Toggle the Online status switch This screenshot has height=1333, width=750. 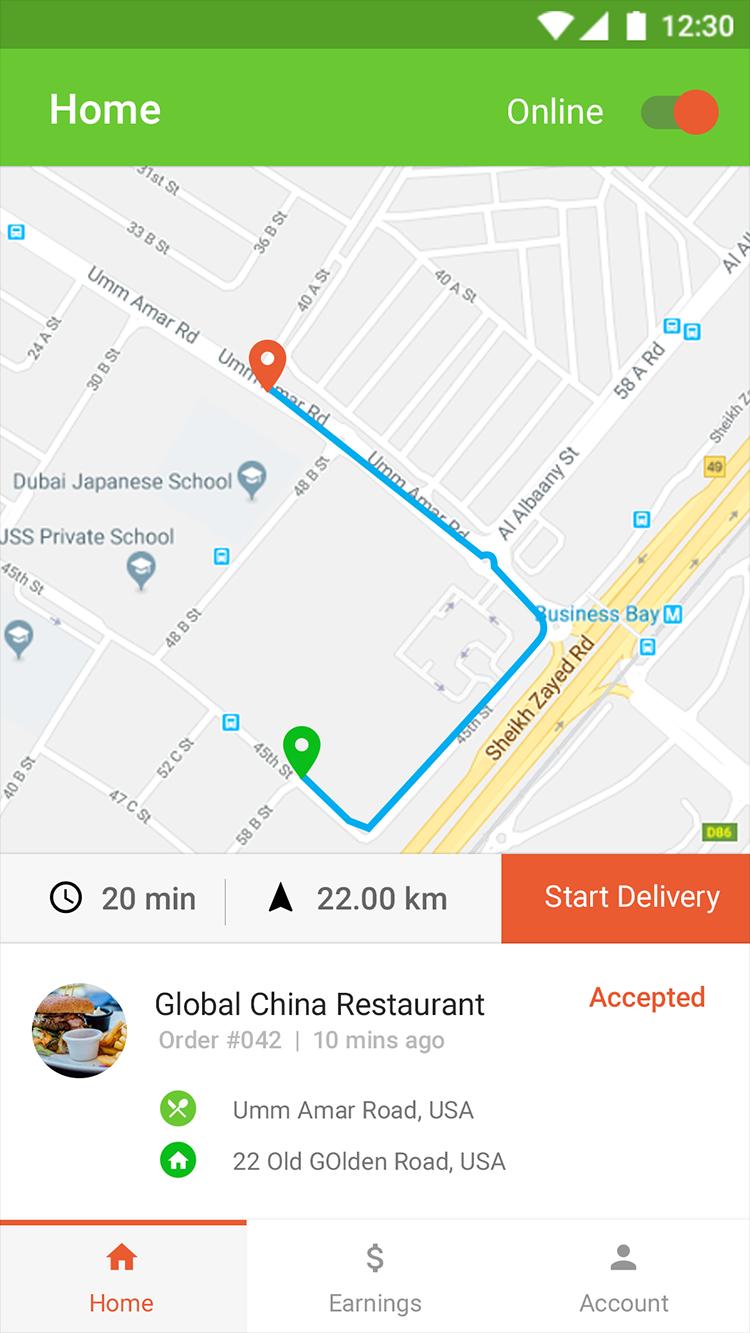pos(678,112)
